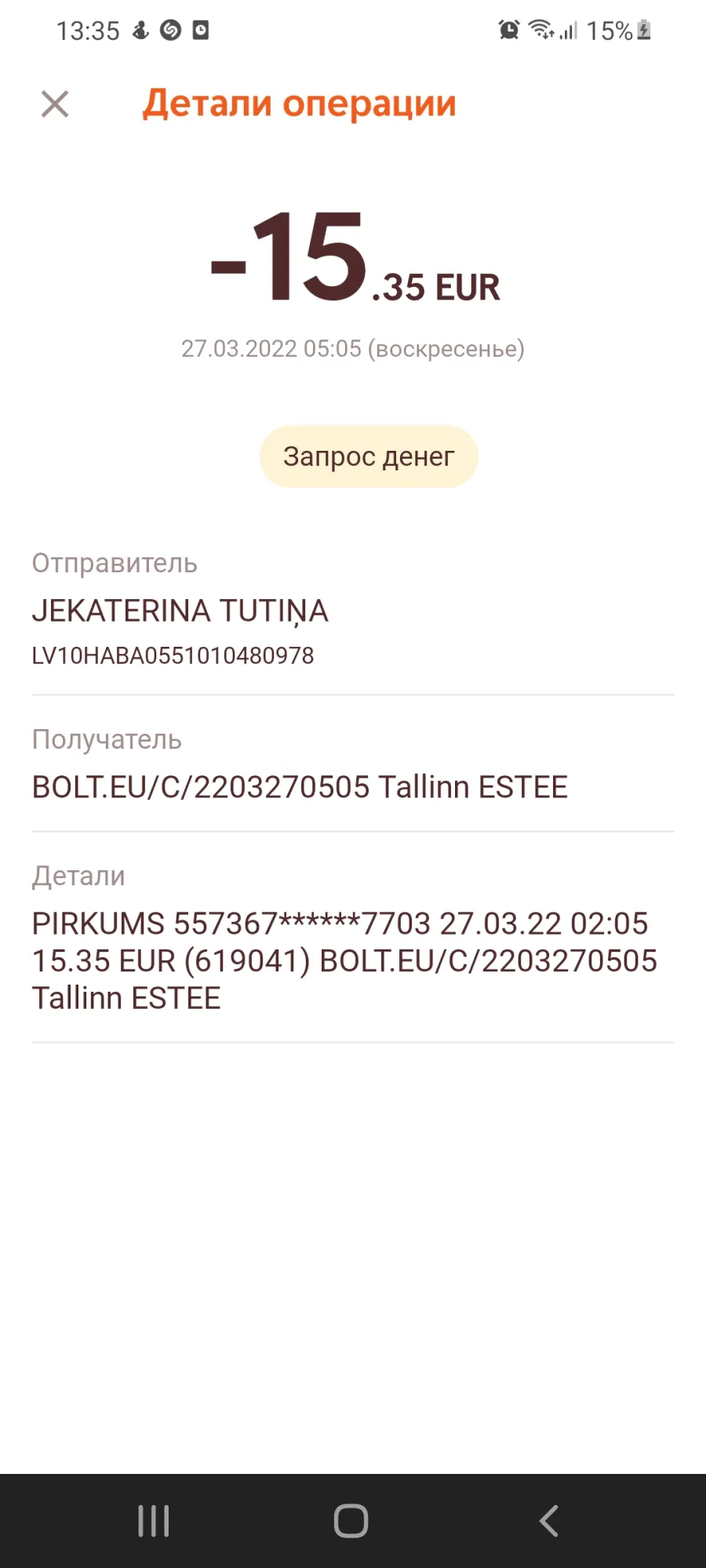Screen dimensions: 706x1568
Task: Go back using the system back button
Action: coord(549,1521)
